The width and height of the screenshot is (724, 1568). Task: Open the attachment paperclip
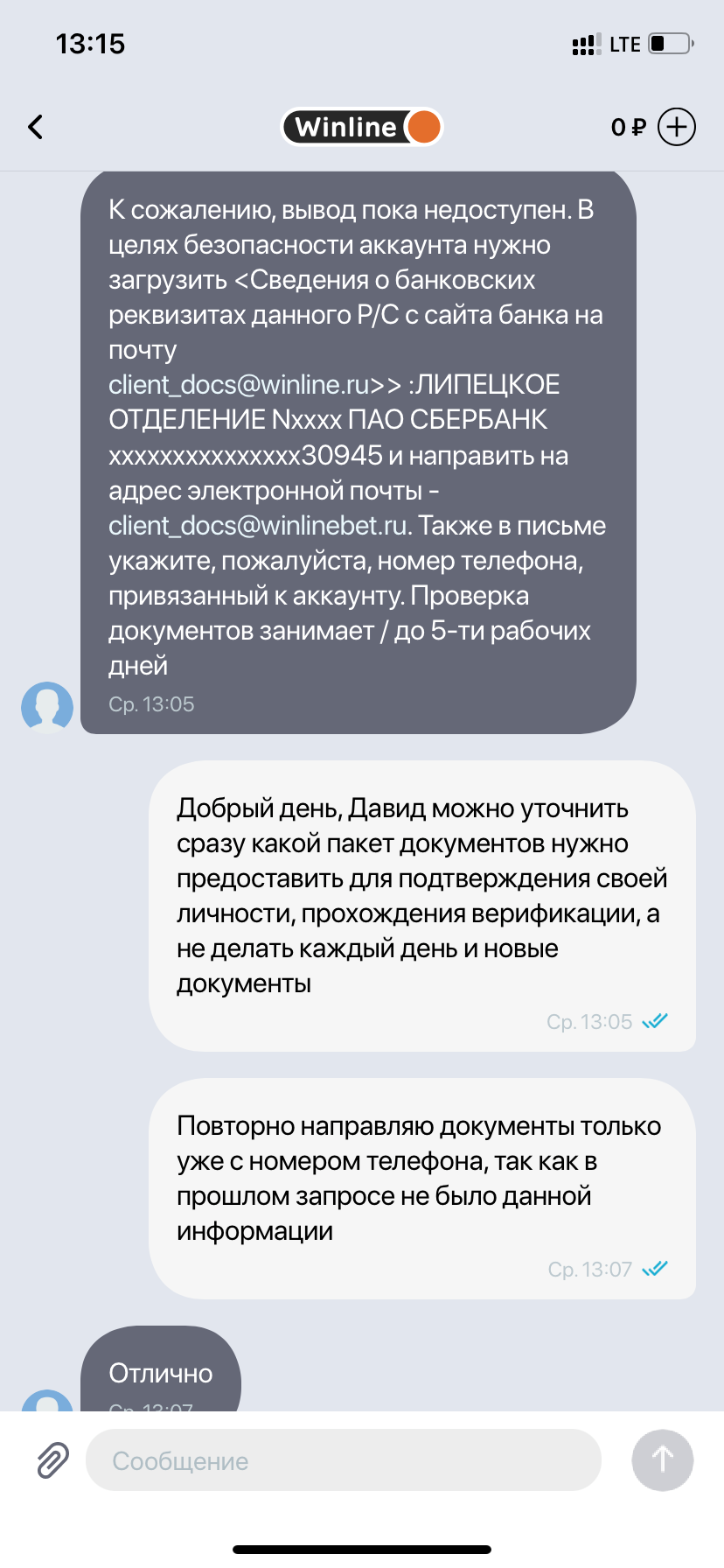click(x=52, y=1460)
